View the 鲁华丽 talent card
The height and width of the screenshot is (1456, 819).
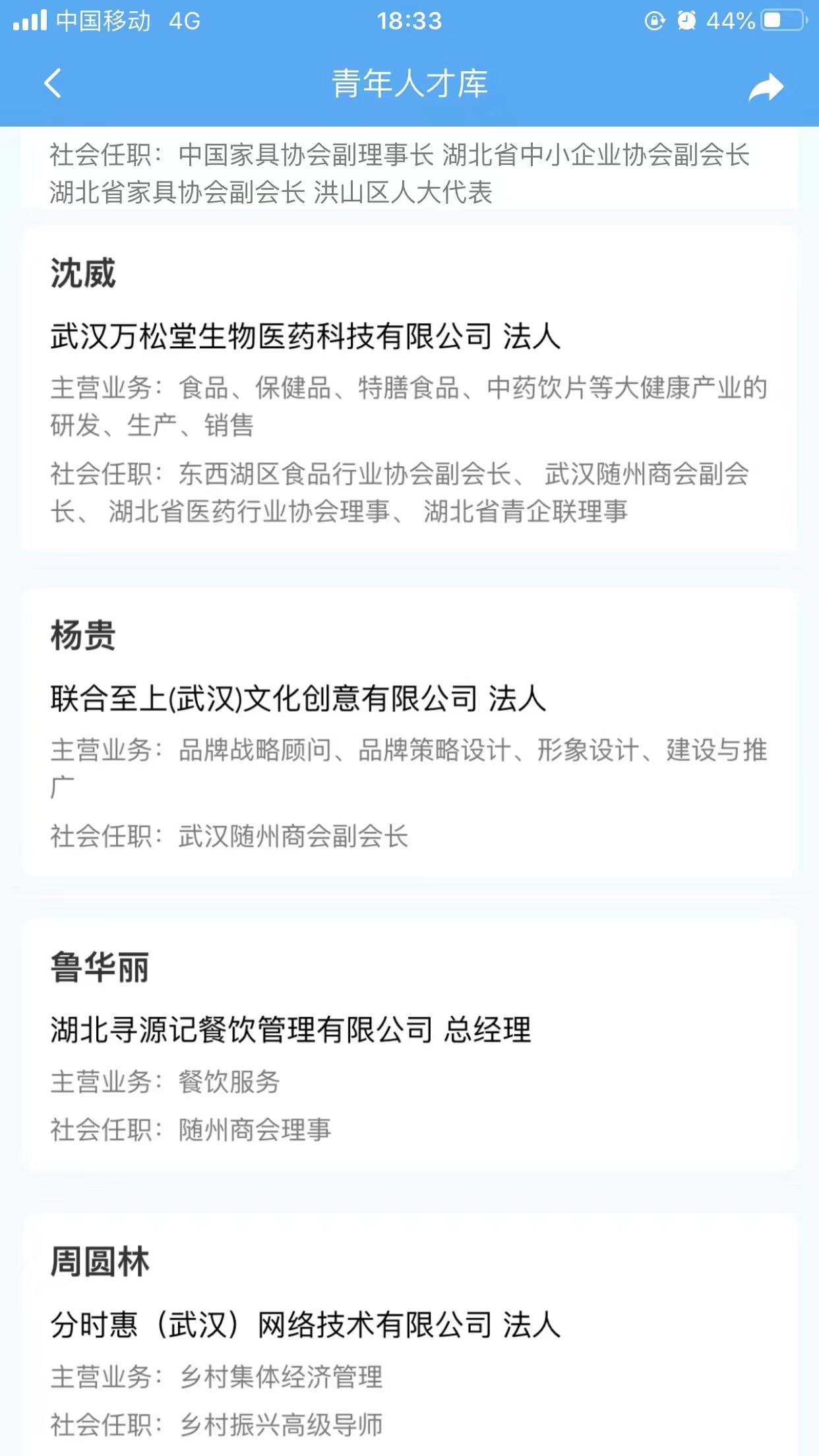coord(409,1045)
